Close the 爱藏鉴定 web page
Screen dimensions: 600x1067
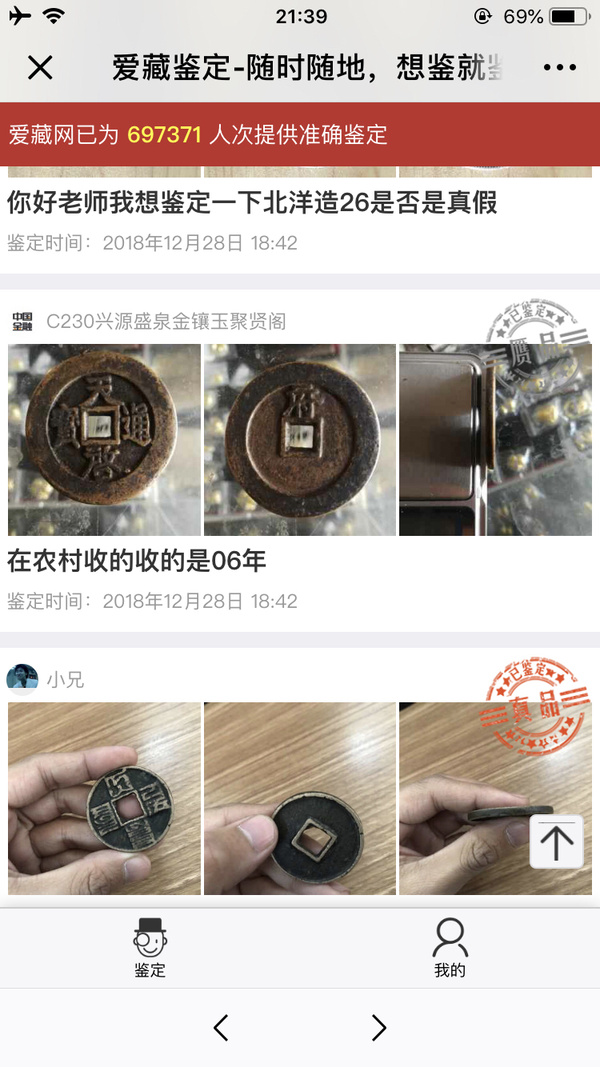coord(40,68)
